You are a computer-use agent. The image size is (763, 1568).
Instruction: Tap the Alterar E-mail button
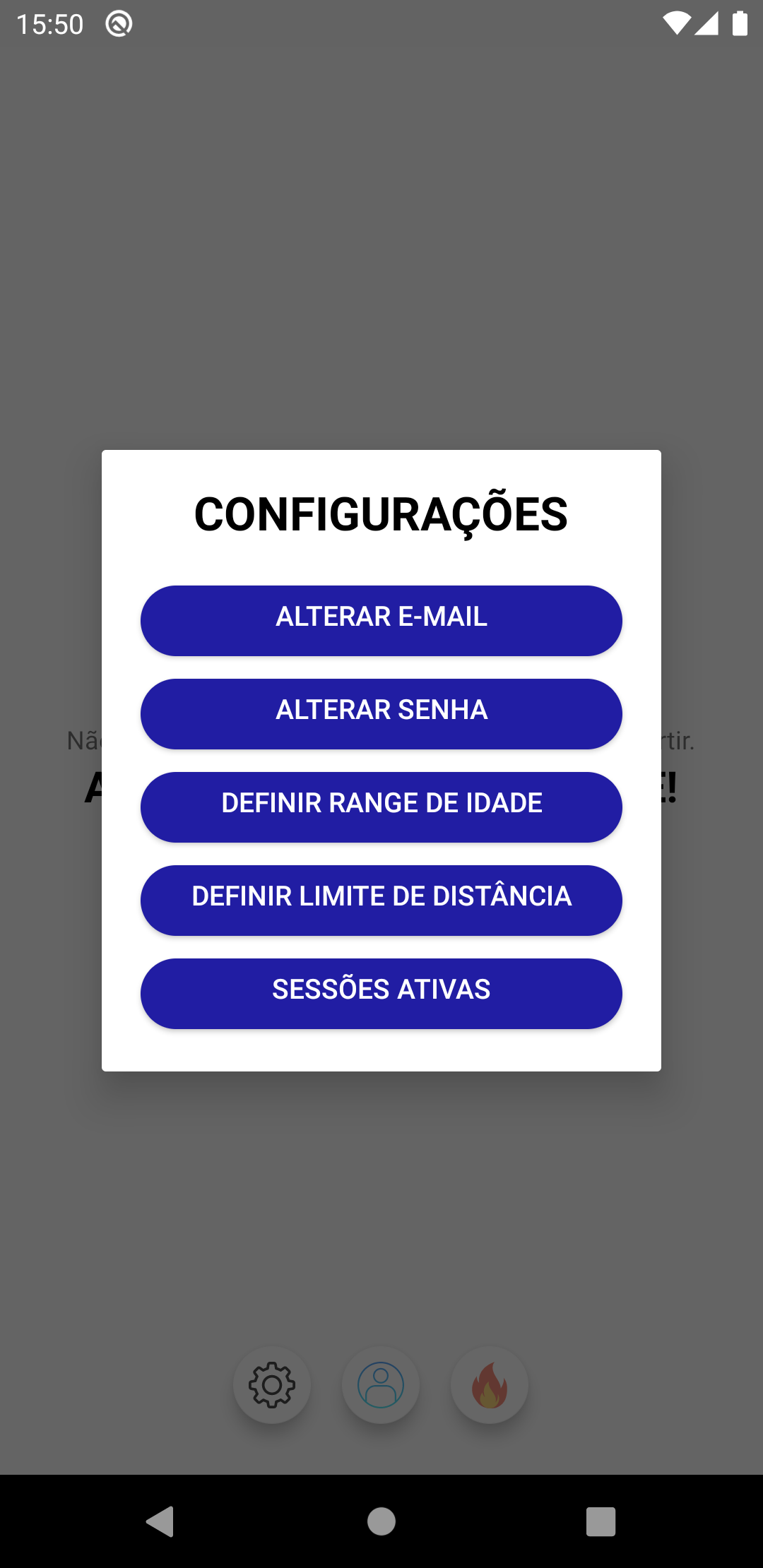(381, 620)
